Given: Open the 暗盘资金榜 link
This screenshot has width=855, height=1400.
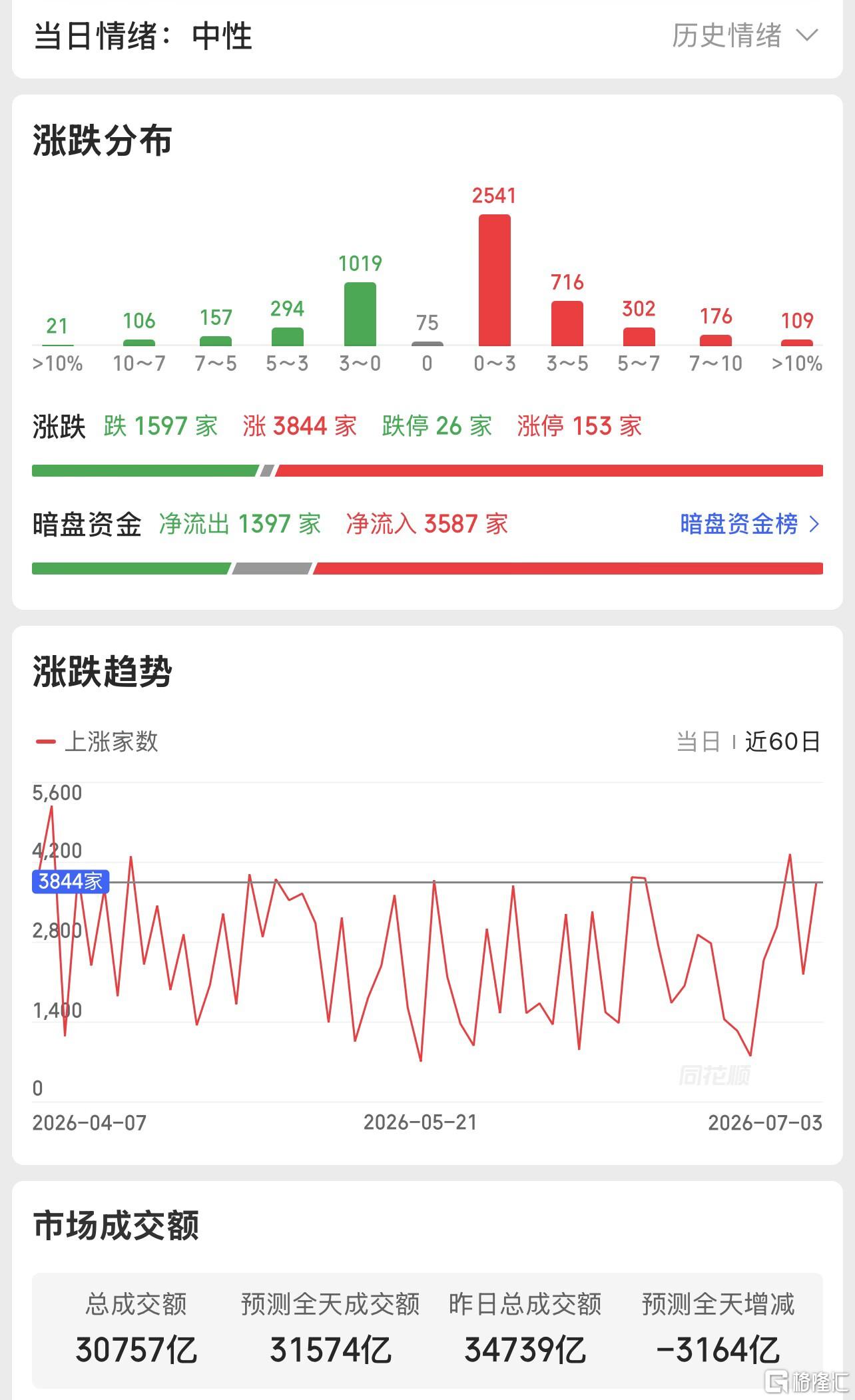Looking at the screenshot, I should coord(750,525).
